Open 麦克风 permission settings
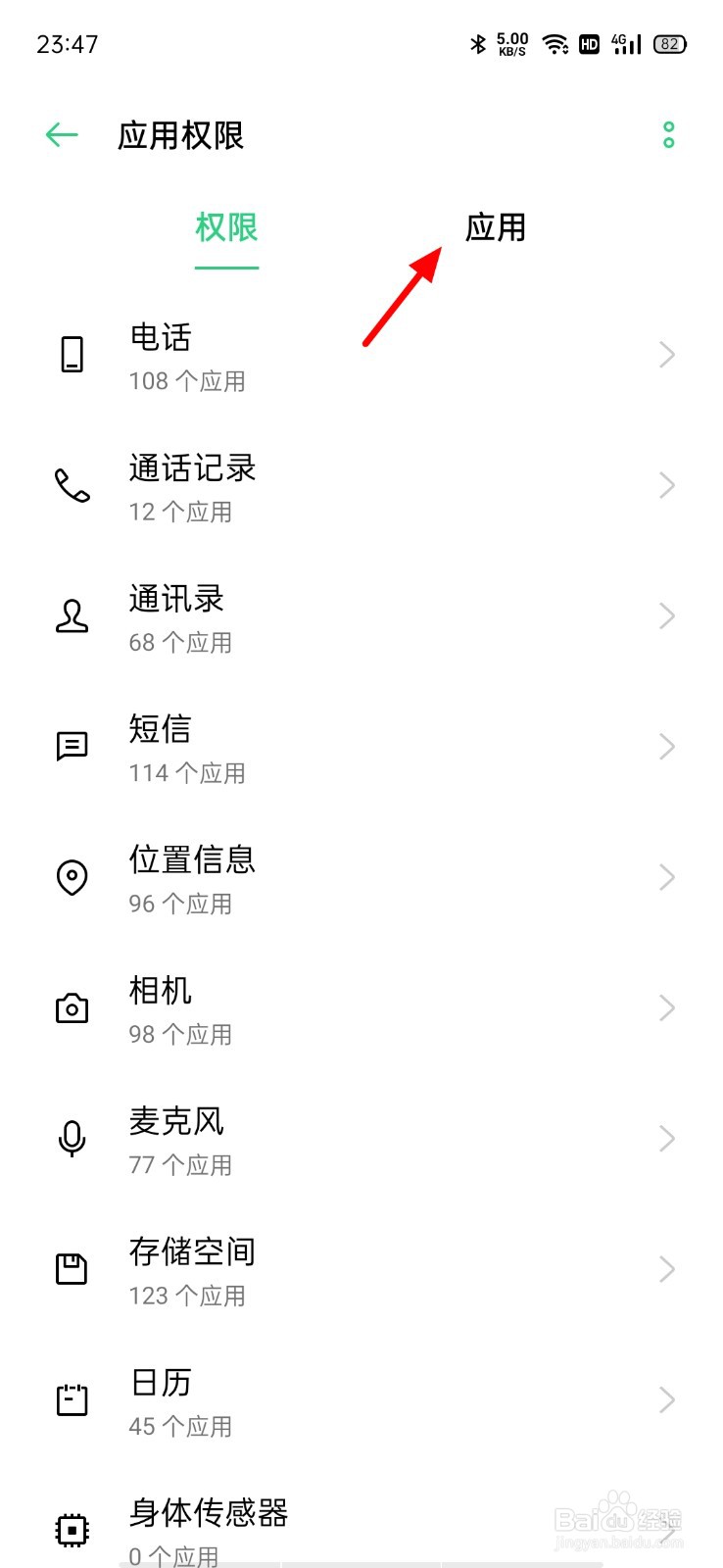Viewport: 723px width, 1568px height. 361,1140
